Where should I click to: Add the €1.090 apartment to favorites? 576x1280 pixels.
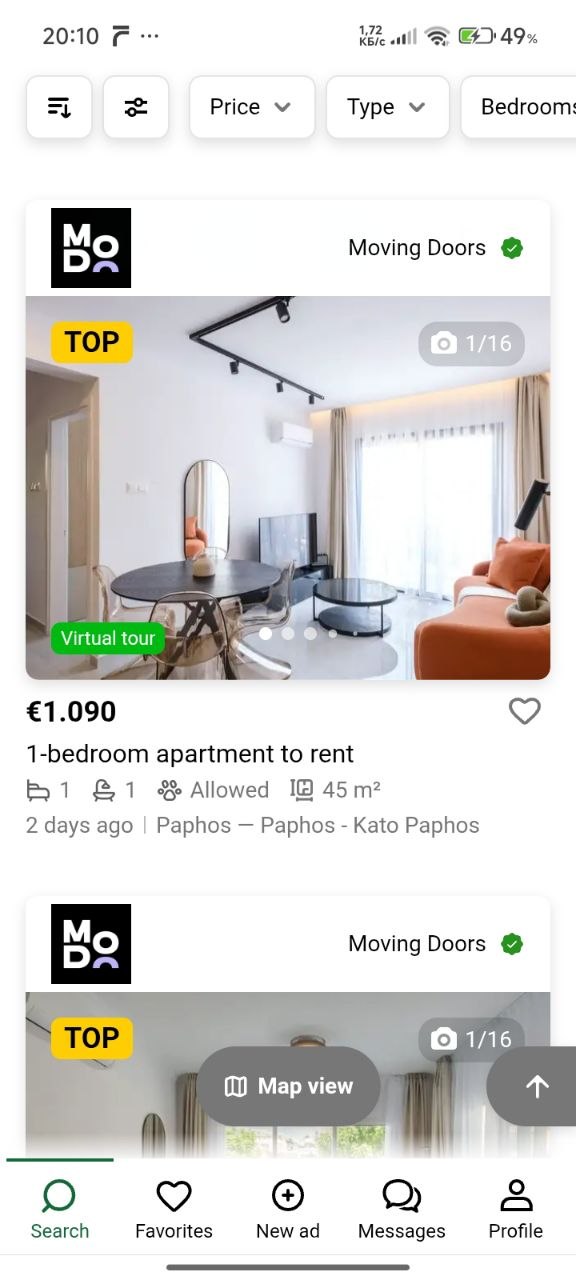pos(525,711)
